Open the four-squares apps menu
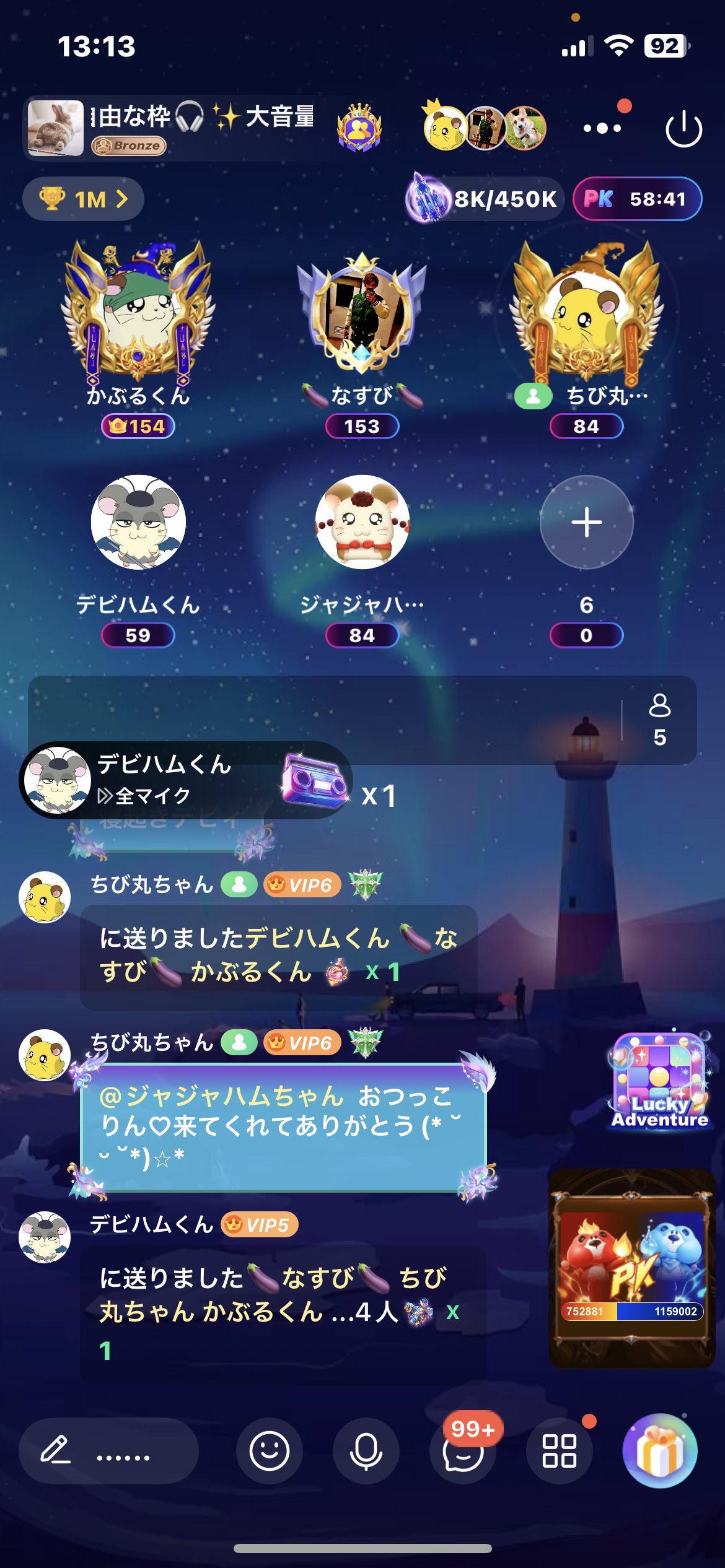Screen dimensions: 725x1568 coord(560,1450)
